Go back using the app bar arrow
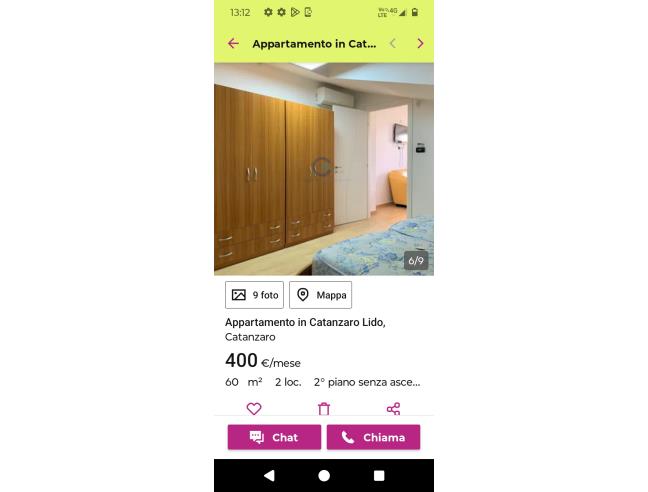The image size is (648, 492). (233, 44)
